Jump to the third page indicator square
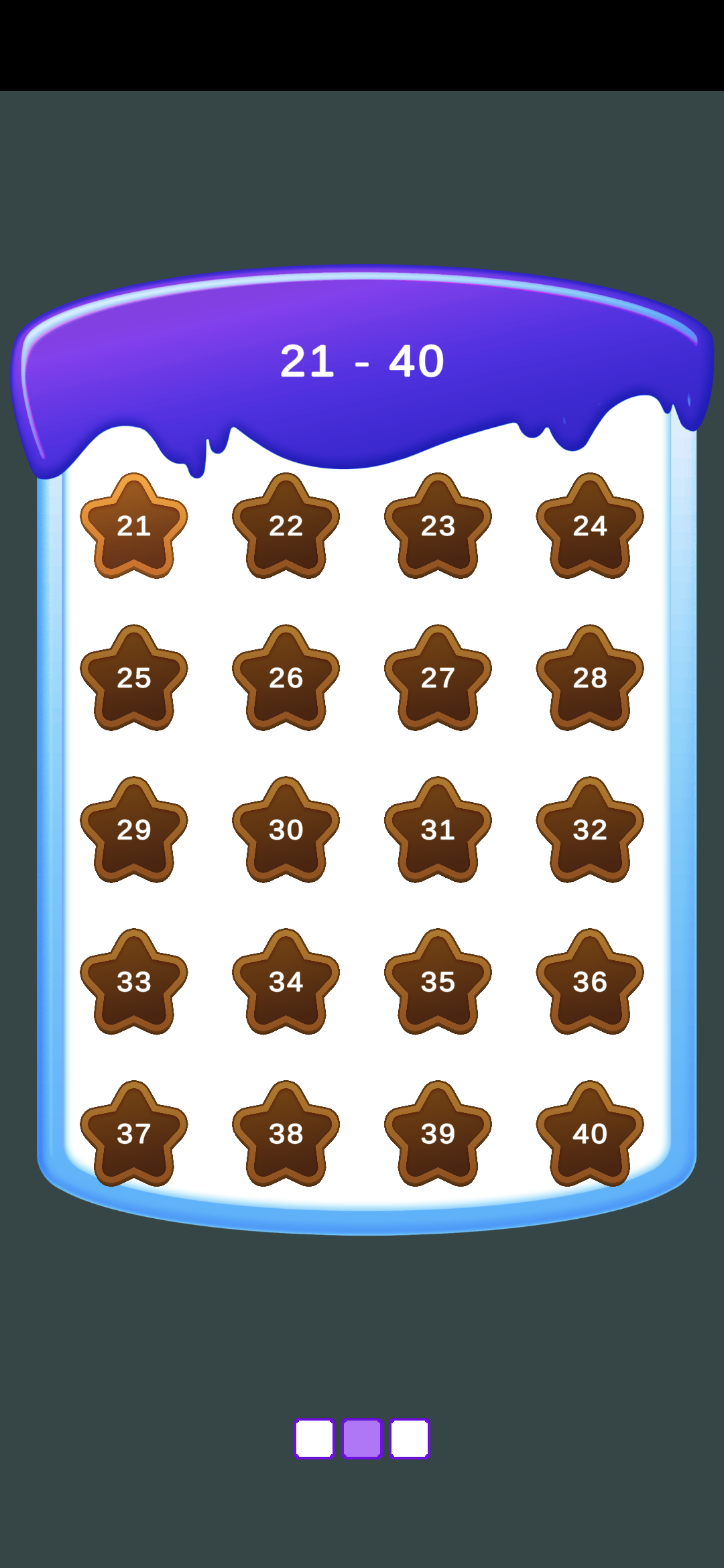The image size is (724, 1568). (x=410, y=1439)
